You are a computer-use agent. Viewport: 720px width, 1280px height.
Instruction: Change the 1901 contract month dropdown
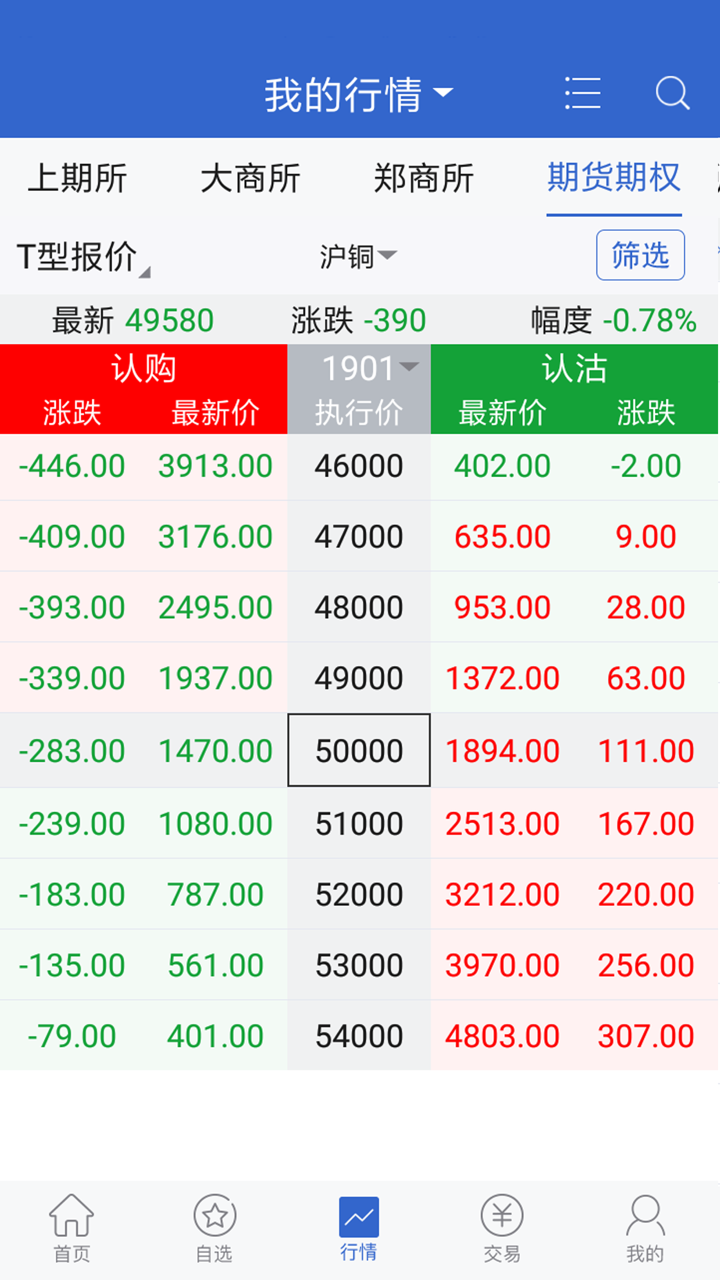point(369,369)
